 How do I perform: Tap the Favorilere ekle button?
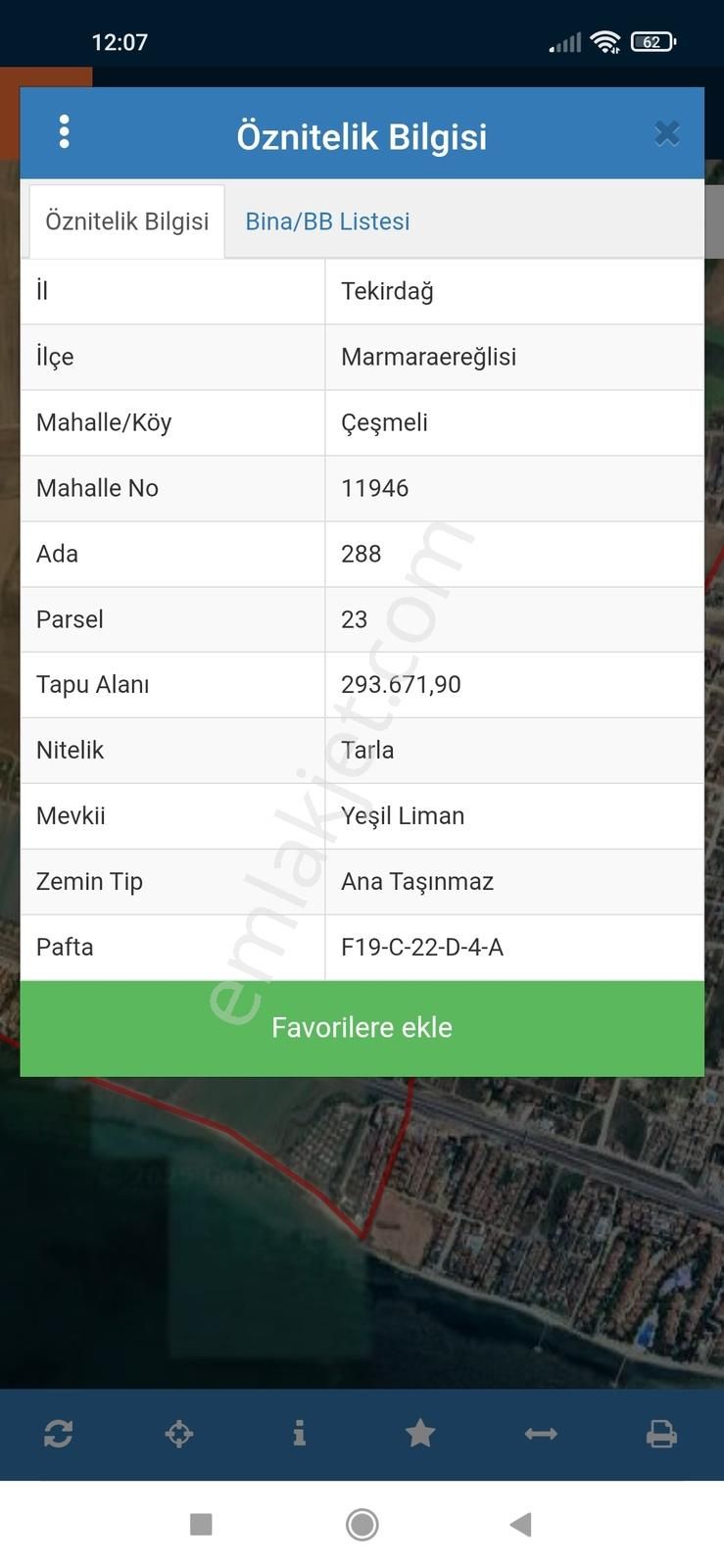tap(362, 1027)
